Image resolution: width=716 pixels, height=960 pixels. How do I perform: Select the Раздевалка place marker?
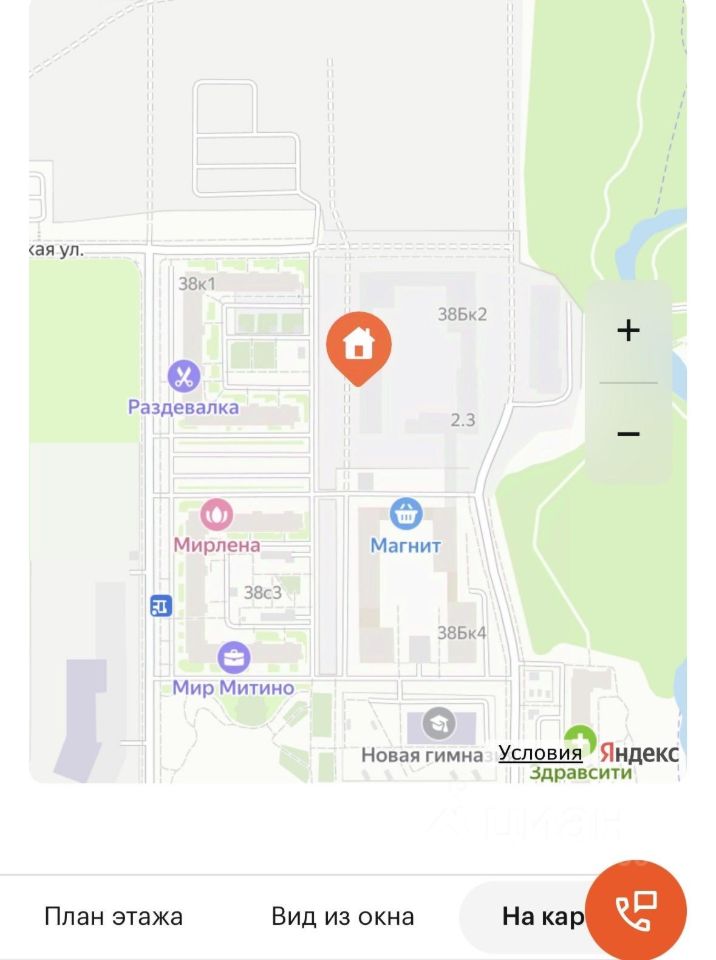183,377
